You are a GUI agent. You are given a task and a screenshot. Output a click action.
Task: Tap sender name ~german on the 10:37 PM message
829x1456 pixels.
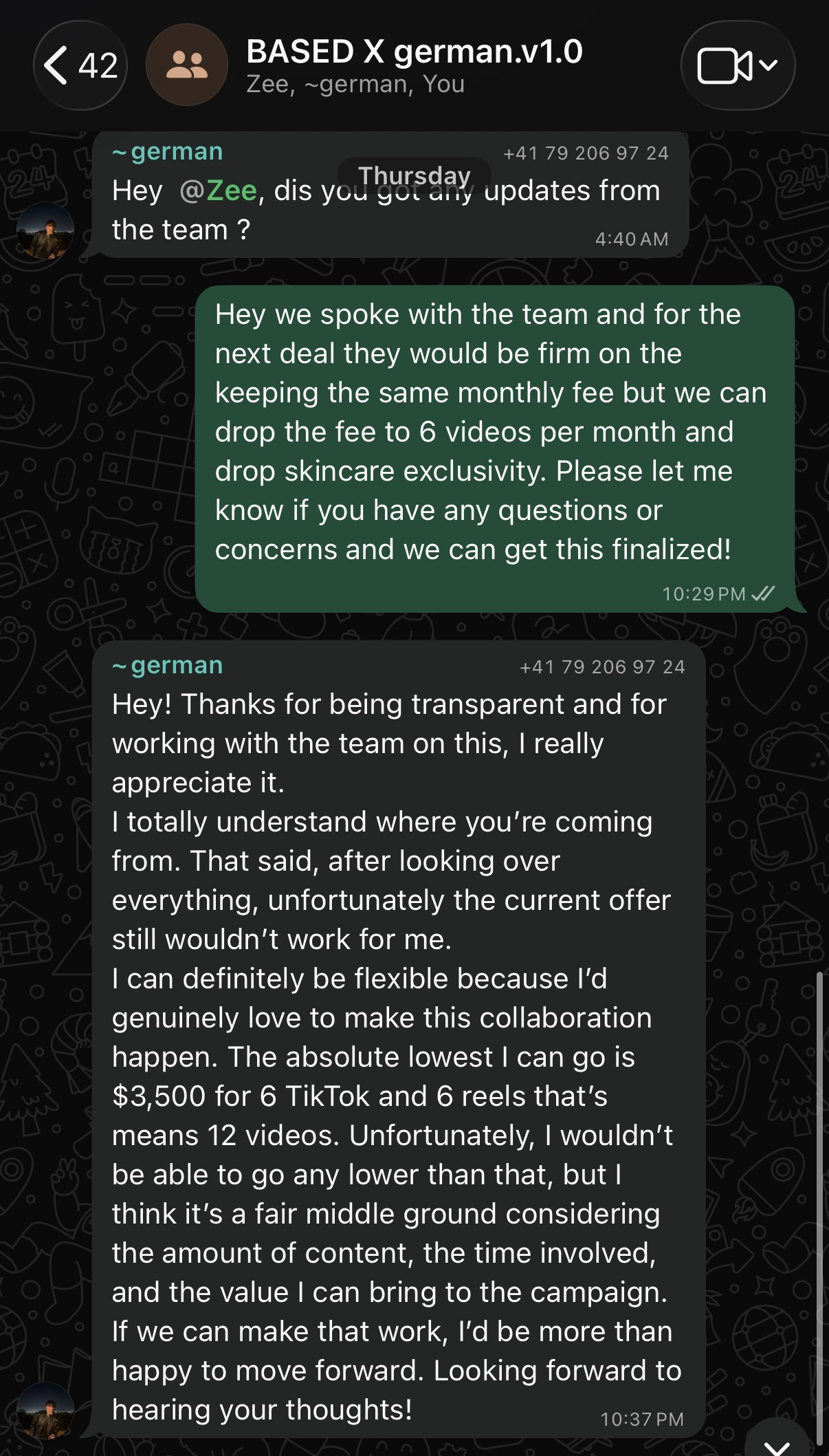(168, 665)
